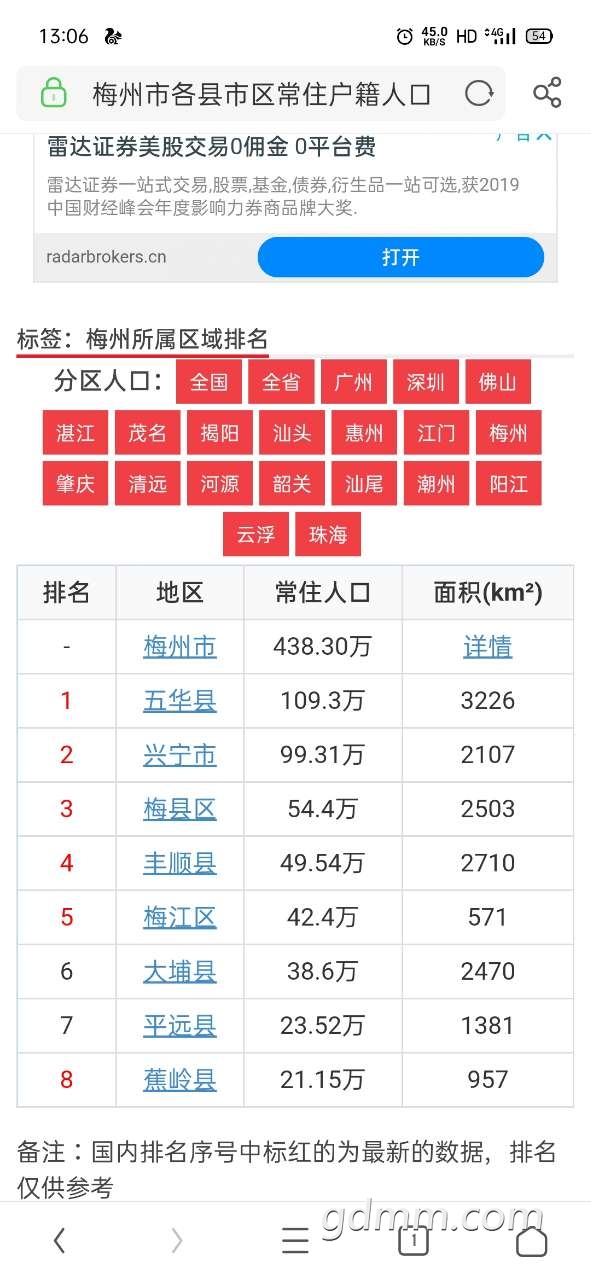Image resolution: width=591 pixels, height=1280 pixels.
Task: Open the 梅州市 link in the table
Action: point(180,647)
